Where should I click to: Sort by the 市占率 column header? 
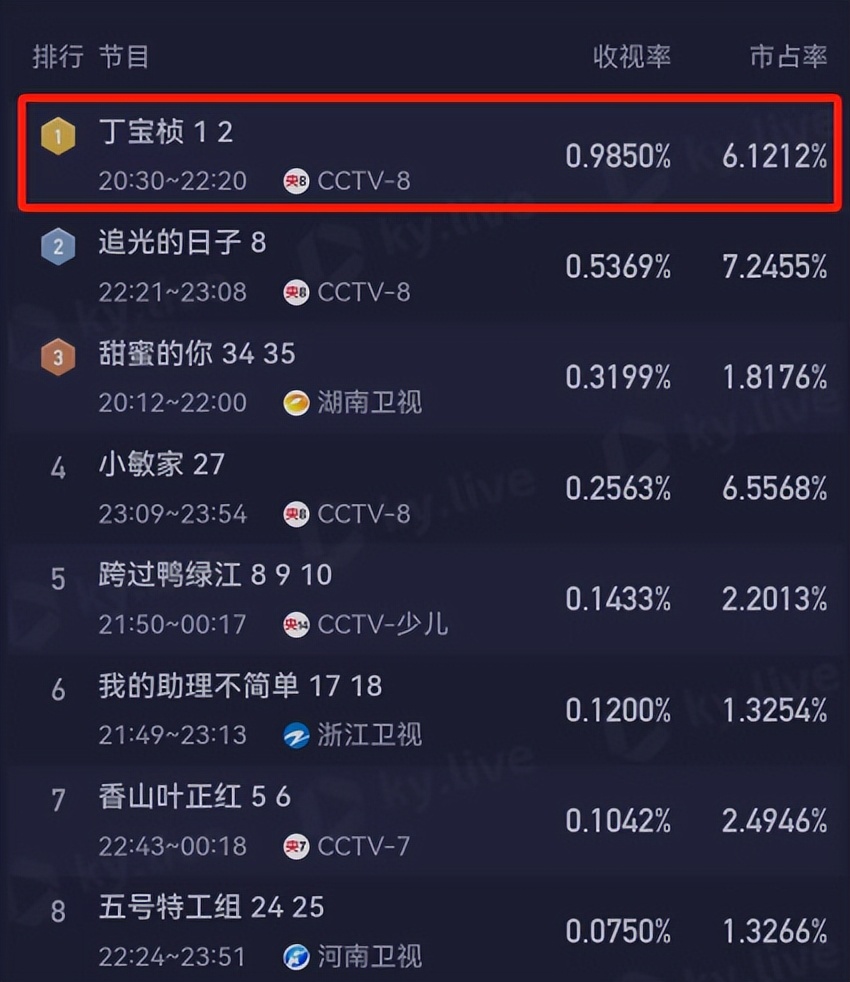786,58
